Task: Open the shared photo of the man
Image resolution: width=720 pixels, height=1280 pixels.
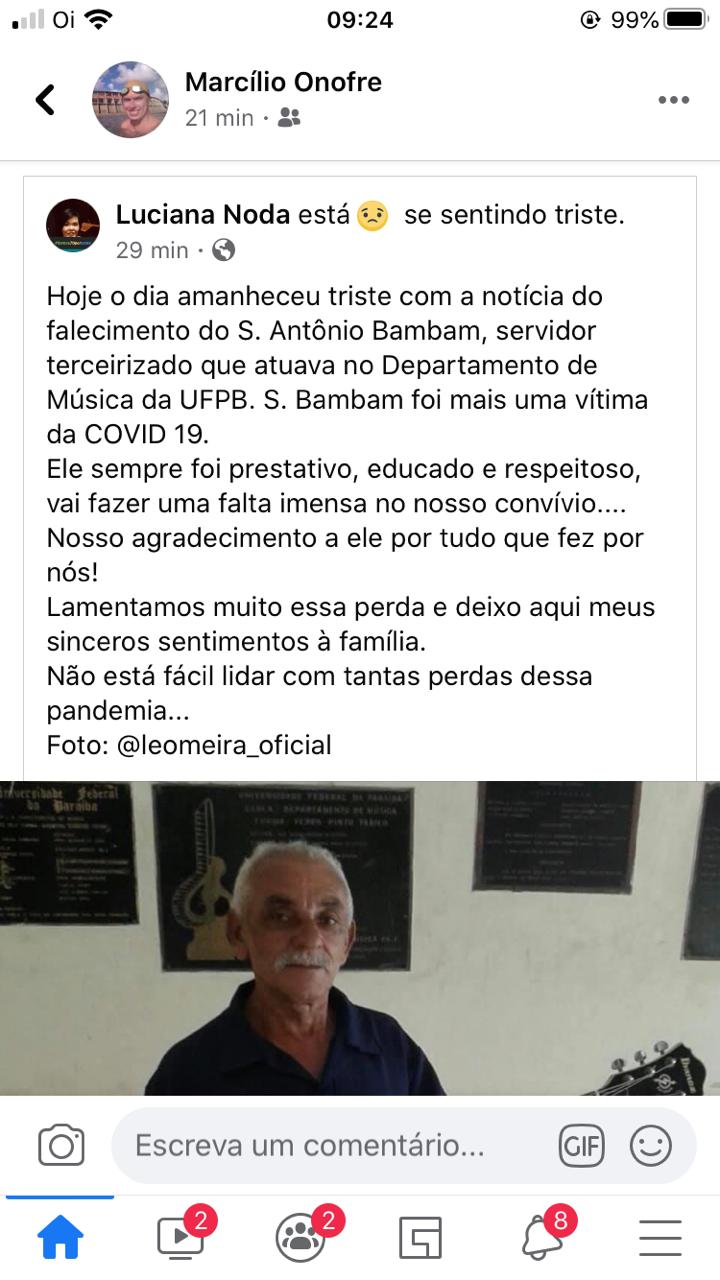Action: (x=360, y=938)
